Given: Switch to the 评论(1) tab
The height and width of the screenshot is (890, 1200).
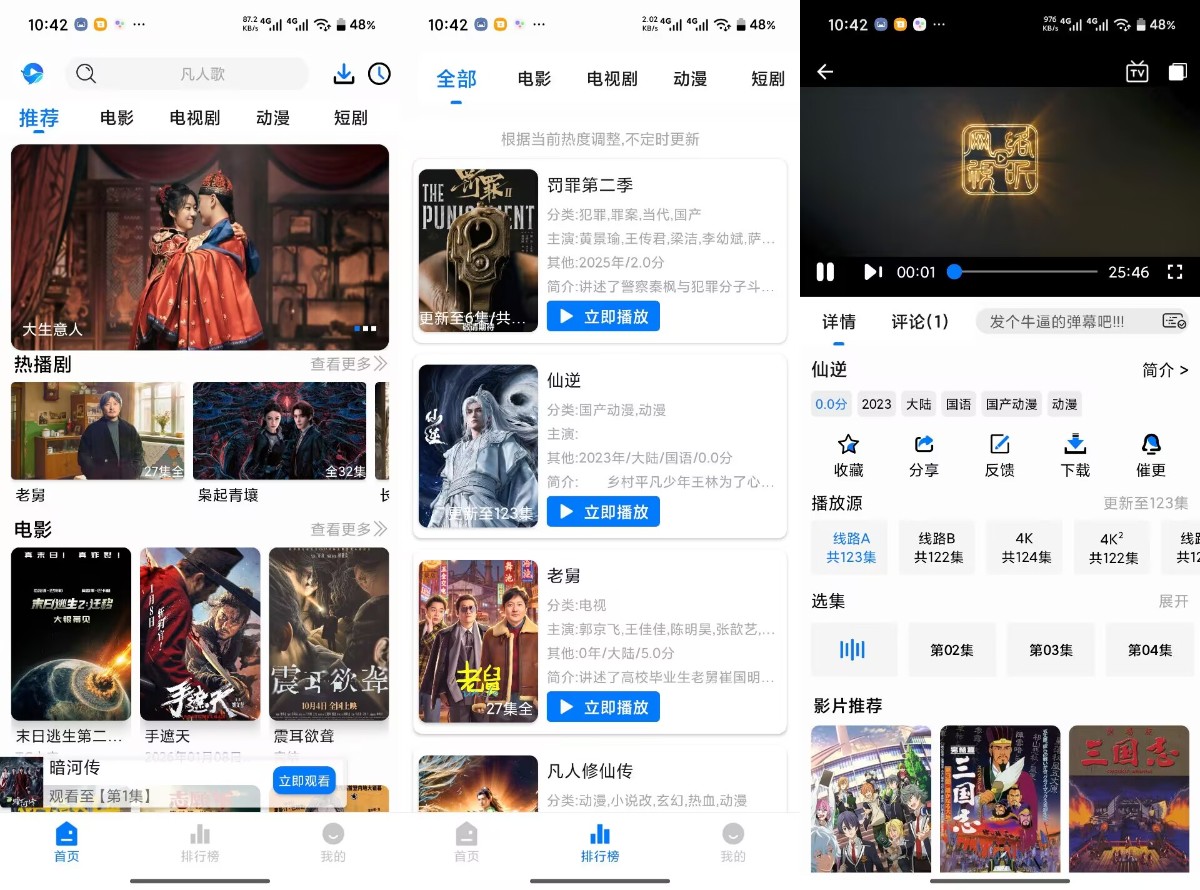Looking at the screenshot, I should coord(919,322).
